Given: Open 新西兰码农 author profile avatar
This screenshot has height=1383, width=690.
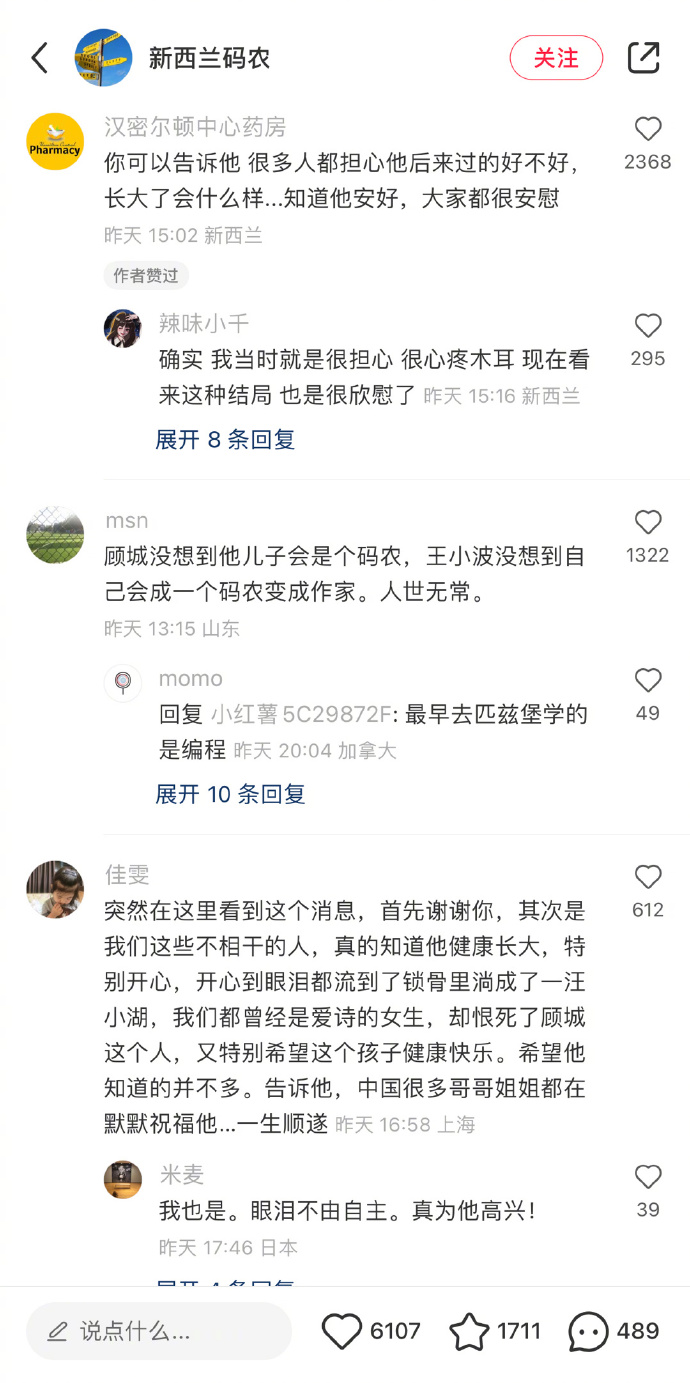Looking at the screenshot, I should 104,58.
